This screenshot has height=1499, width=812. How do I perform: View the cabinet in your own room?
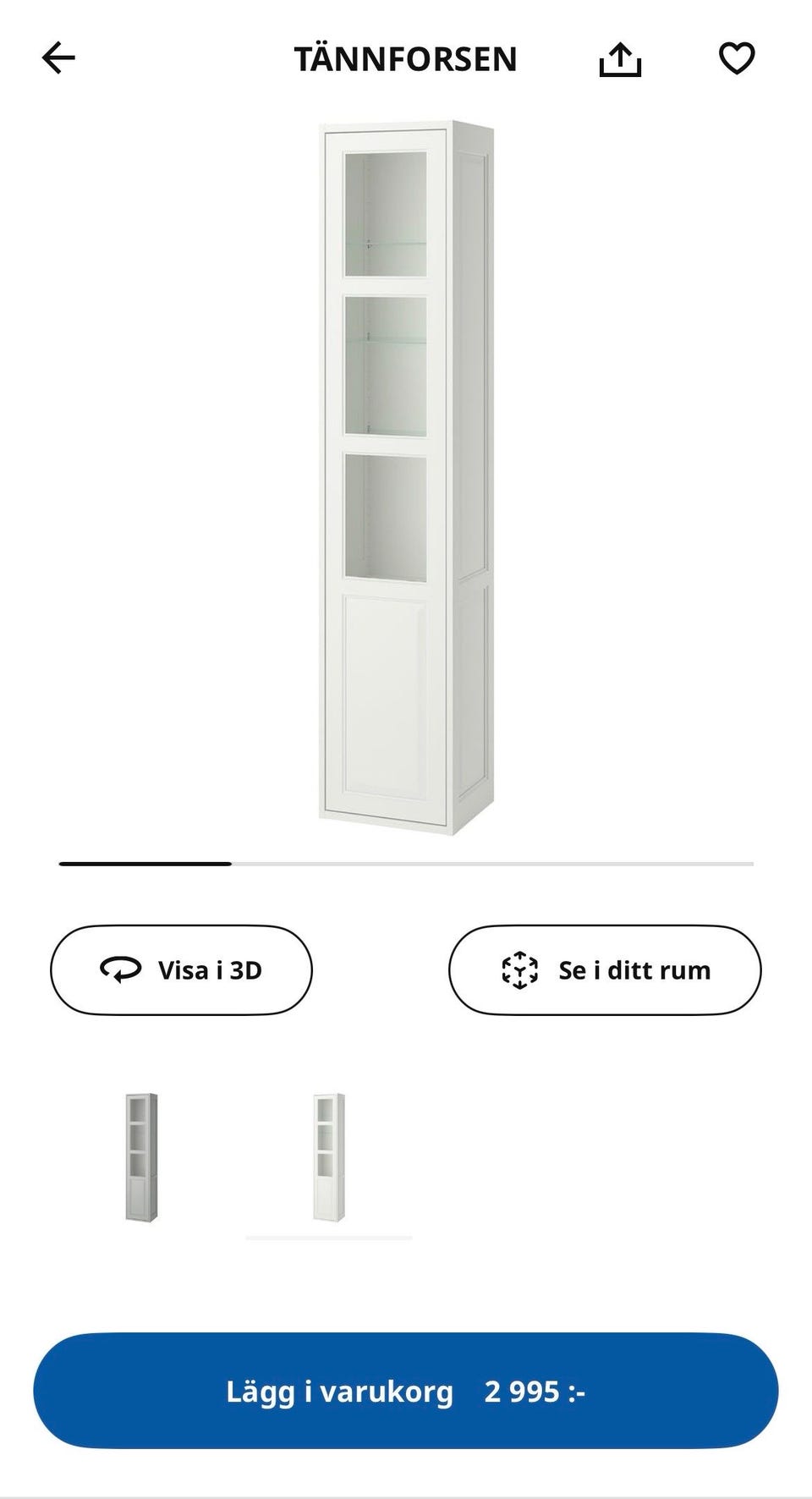[x=606, y=970]
